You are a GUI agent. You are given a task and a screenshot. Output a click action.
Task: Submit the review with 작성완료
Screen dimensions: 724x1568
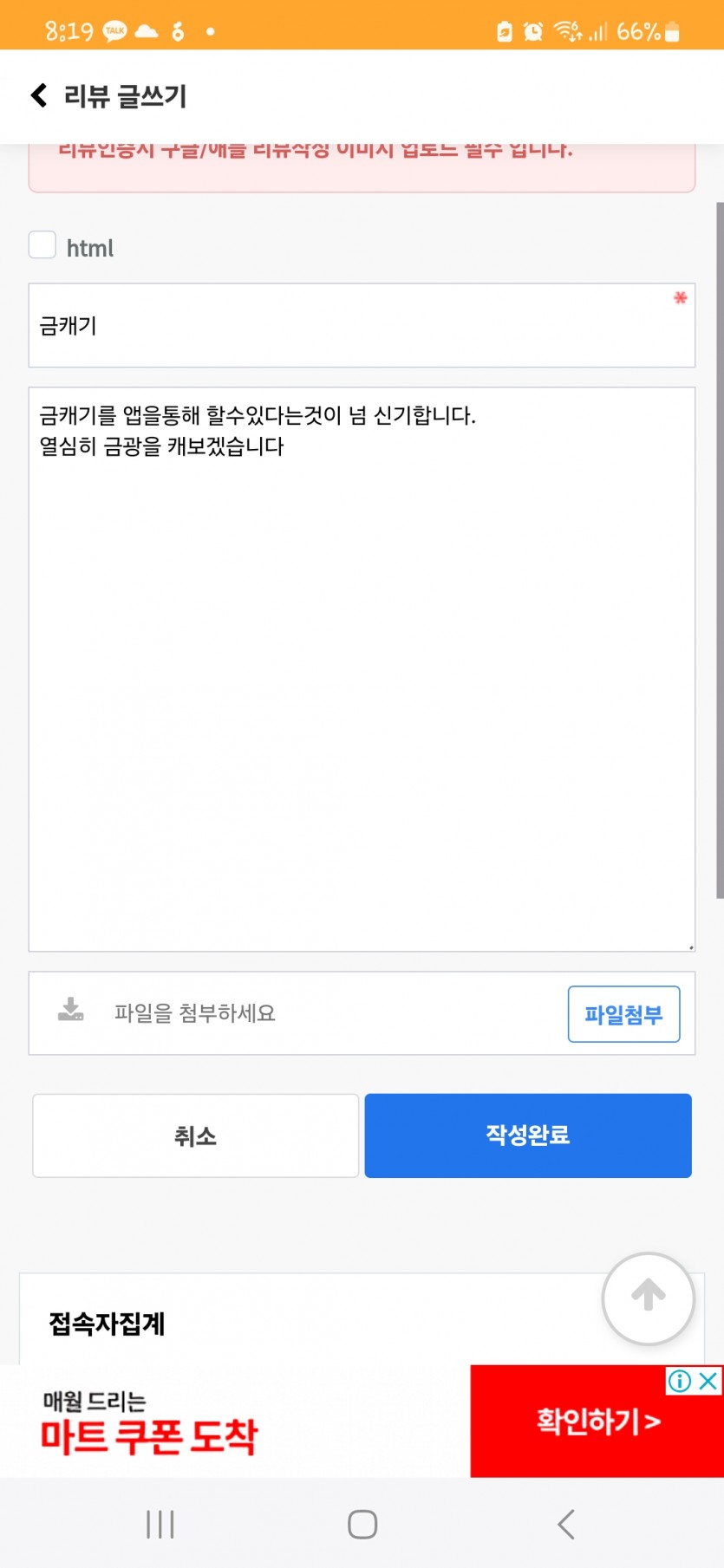click(528, 1135)
